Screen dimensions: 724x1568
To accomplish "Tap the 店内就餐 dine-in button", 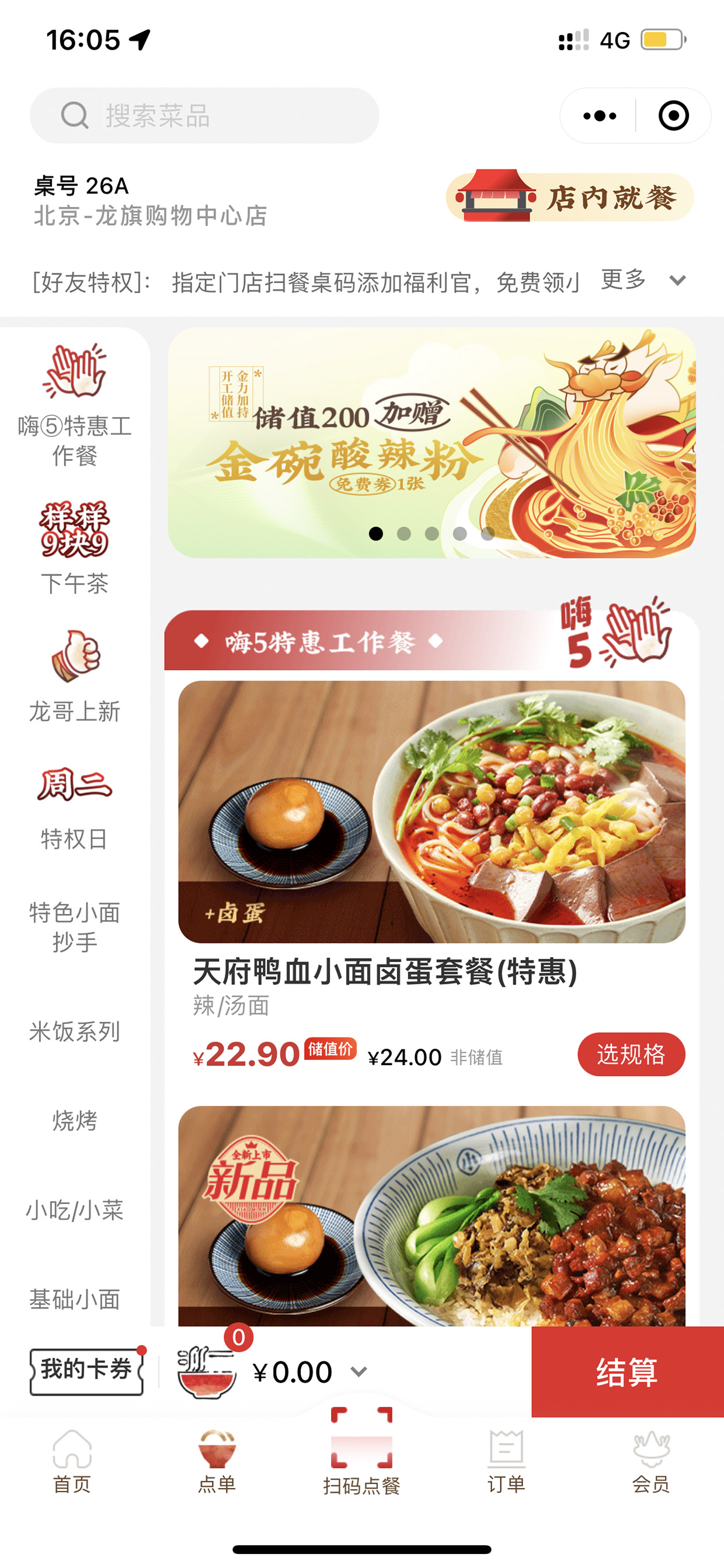I will coord(570,196).
